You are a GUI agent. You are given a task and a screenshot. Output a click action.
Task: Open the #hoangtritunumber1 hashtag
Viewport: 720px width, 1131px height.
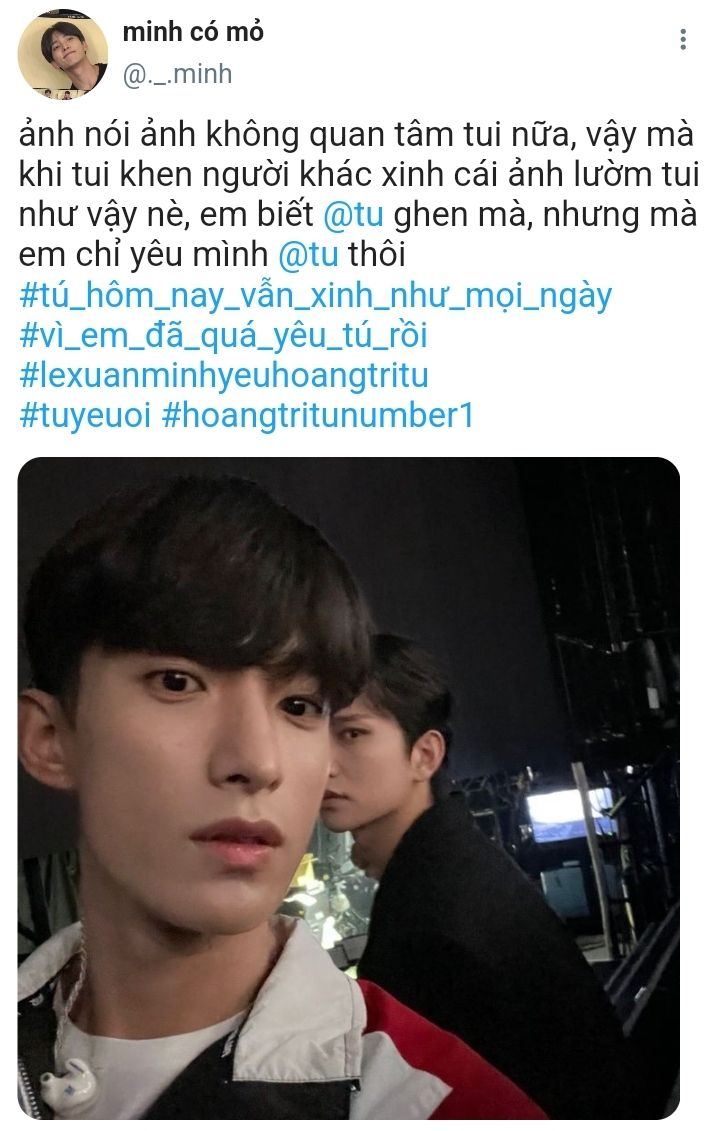pos(315,415)
